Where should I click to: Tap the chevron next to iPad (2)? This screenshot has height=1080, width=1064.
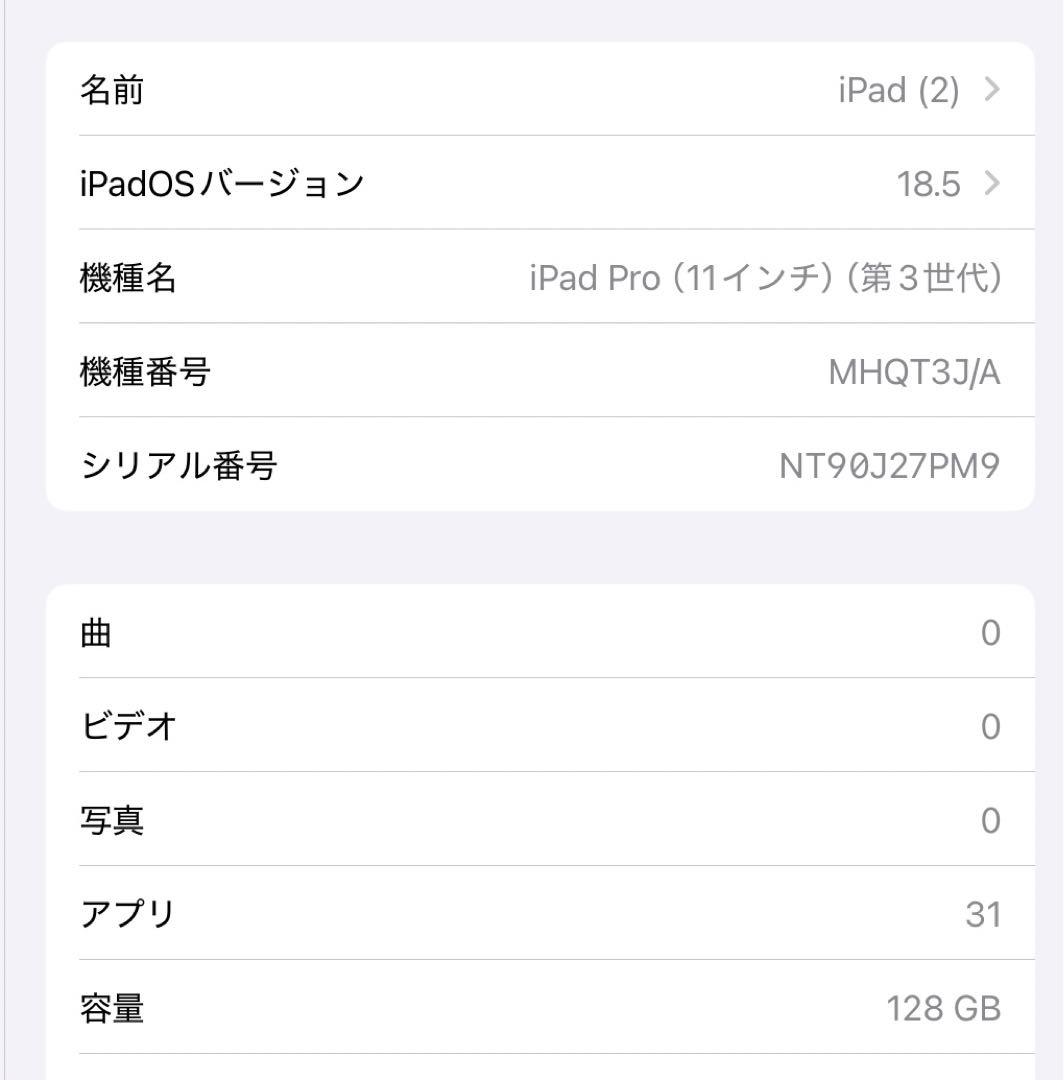pyautogui.click(x=990, y=91)
